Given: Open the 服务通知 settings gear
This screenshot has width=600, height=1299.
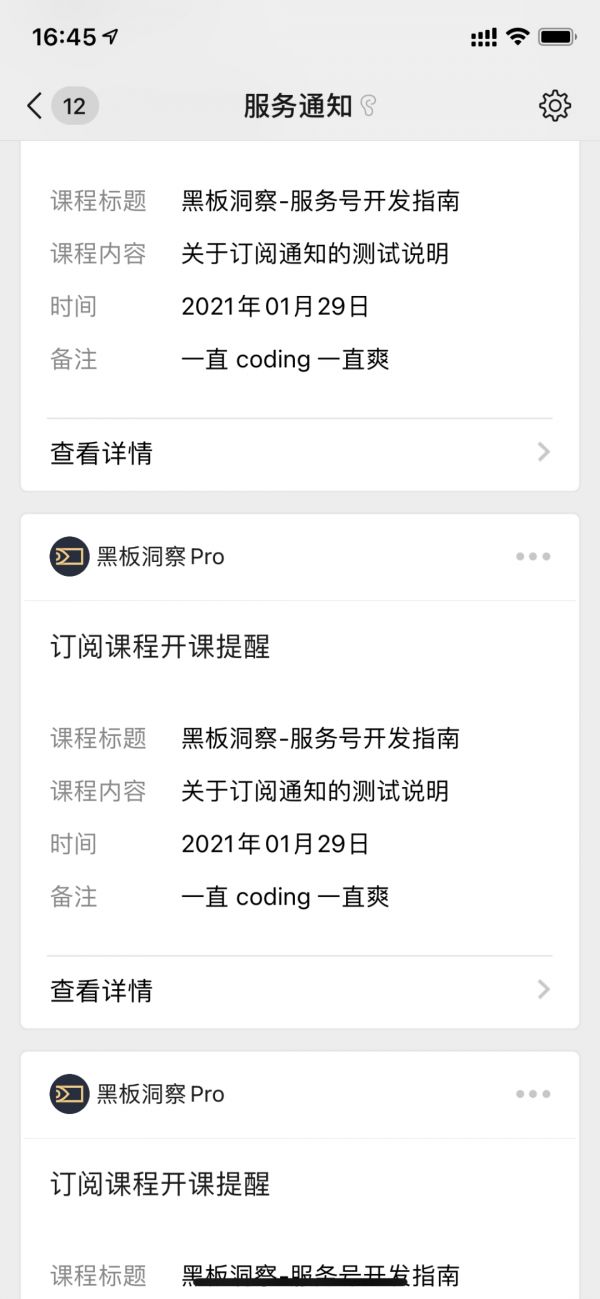Looking at the screenshot, I should 554,106.
